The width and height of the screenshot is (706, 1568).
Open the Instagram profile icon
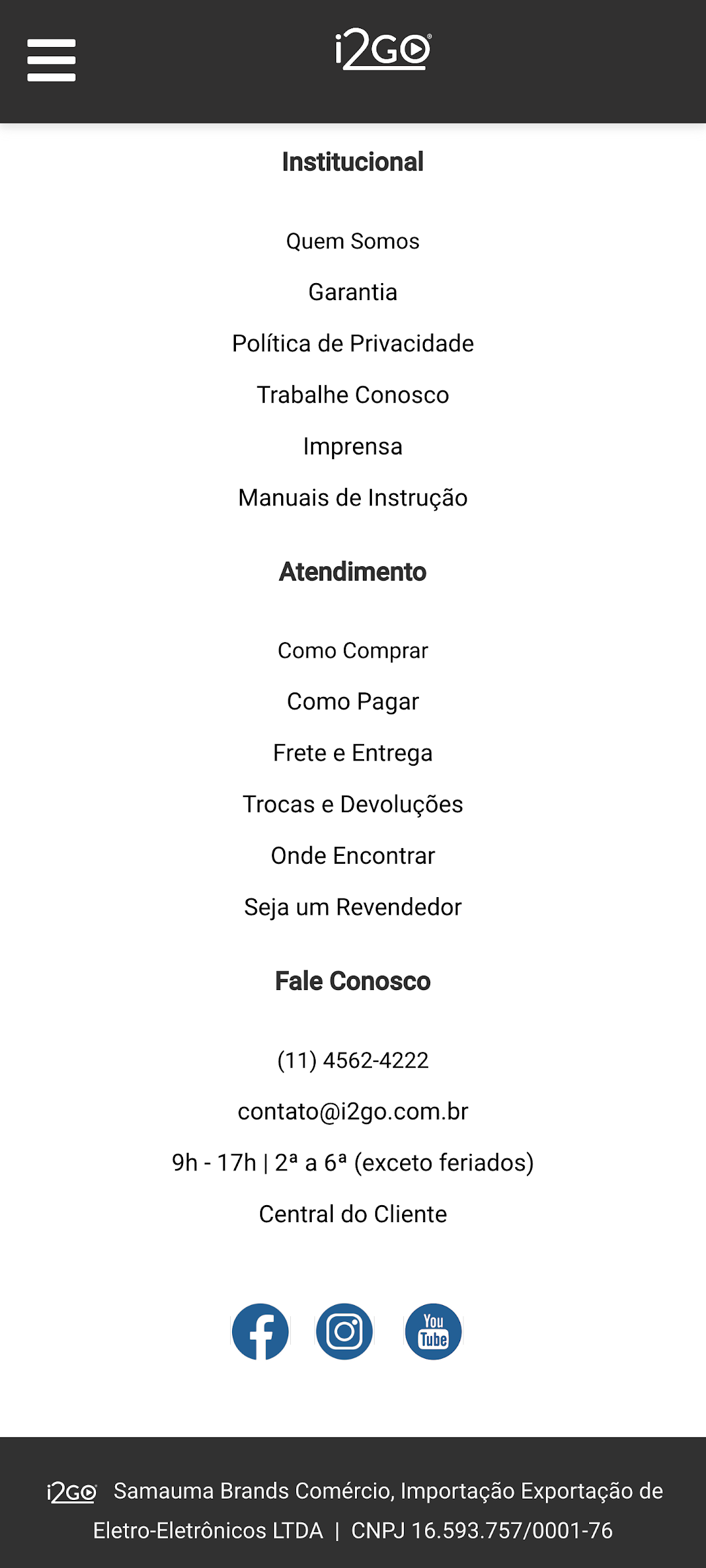pos(345,1332)
